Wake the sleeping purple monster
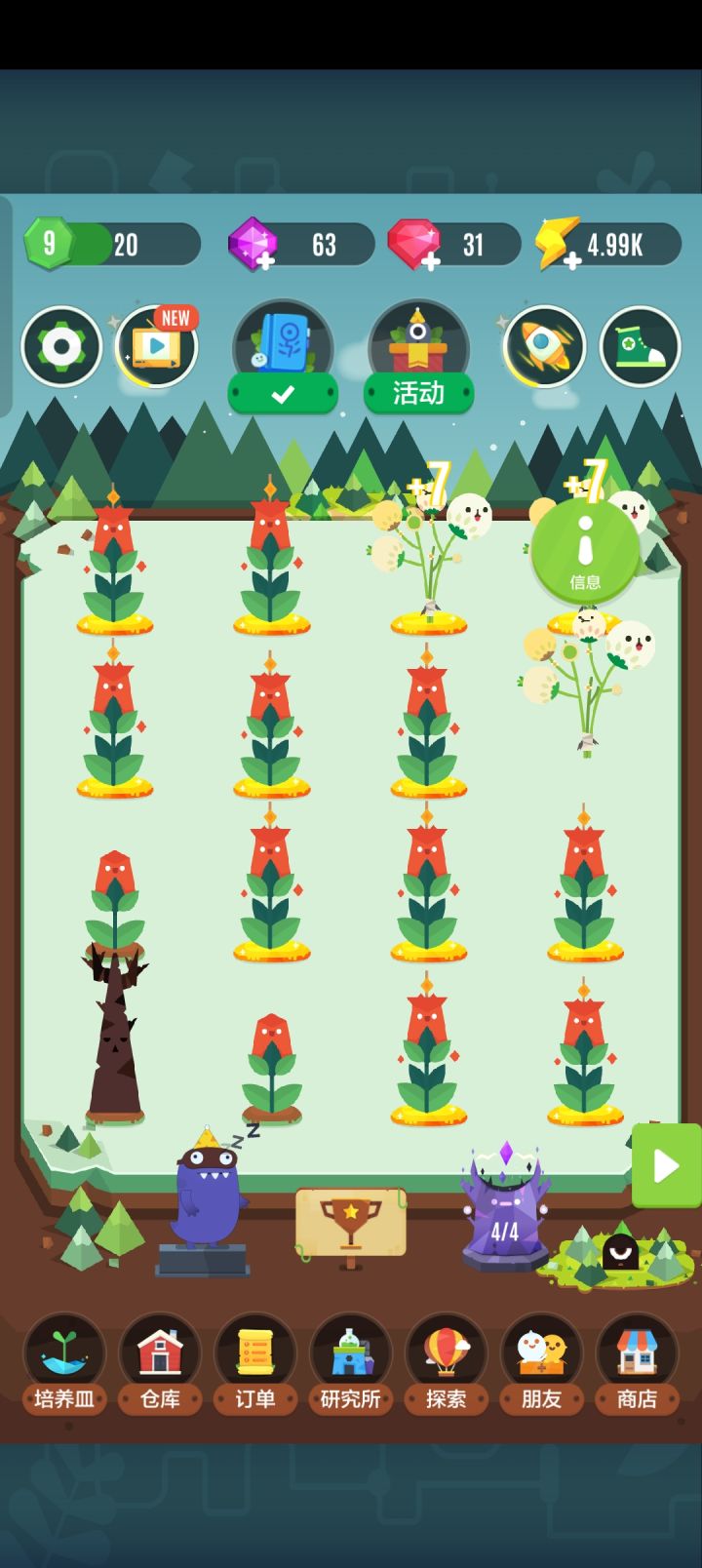This screenshot has width=702, height=1568. pos(205,1199)
